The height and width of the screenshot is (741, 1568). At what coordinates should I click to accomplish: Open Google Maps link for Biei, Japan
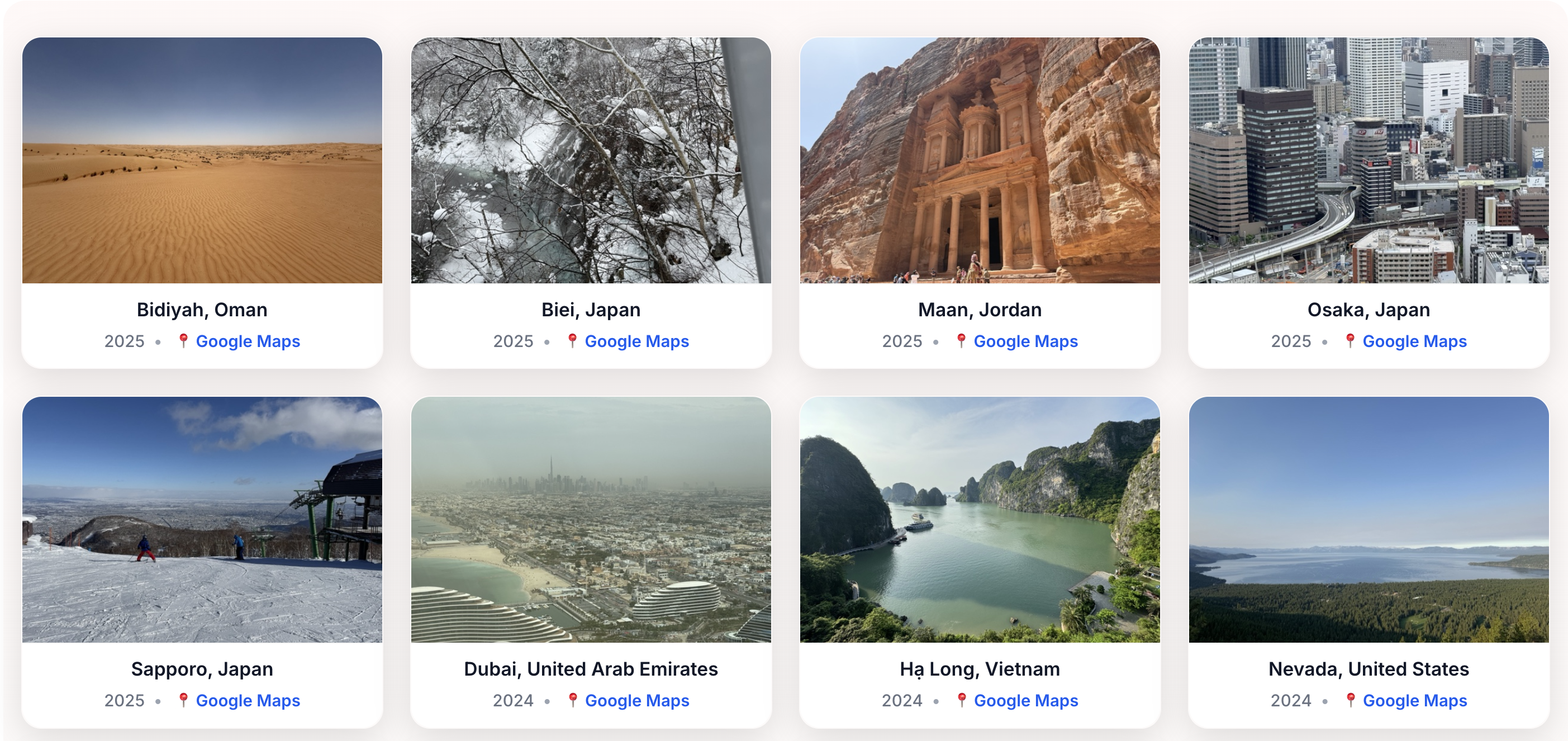point(636,341)
